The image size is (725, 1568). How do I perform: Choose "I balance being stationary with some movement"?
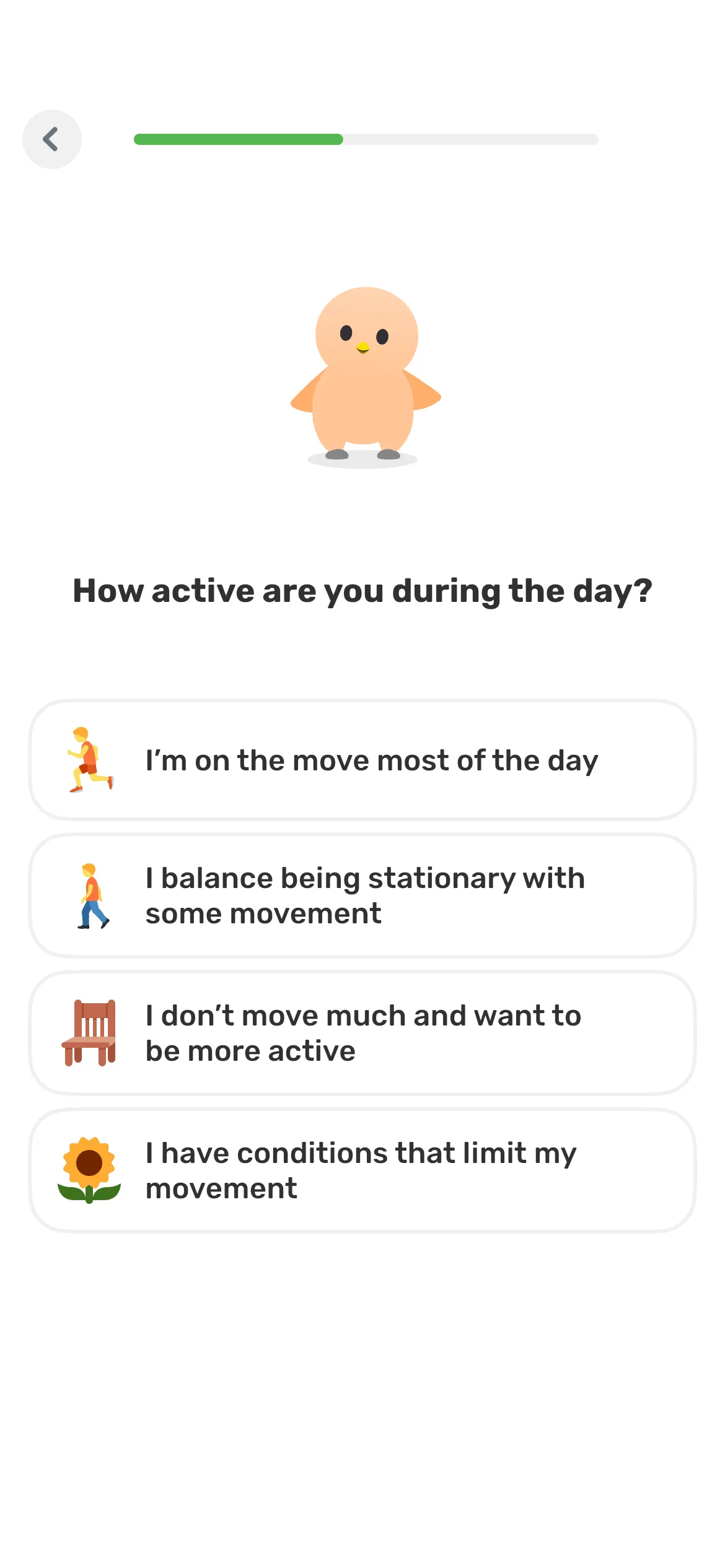(362, 895)
